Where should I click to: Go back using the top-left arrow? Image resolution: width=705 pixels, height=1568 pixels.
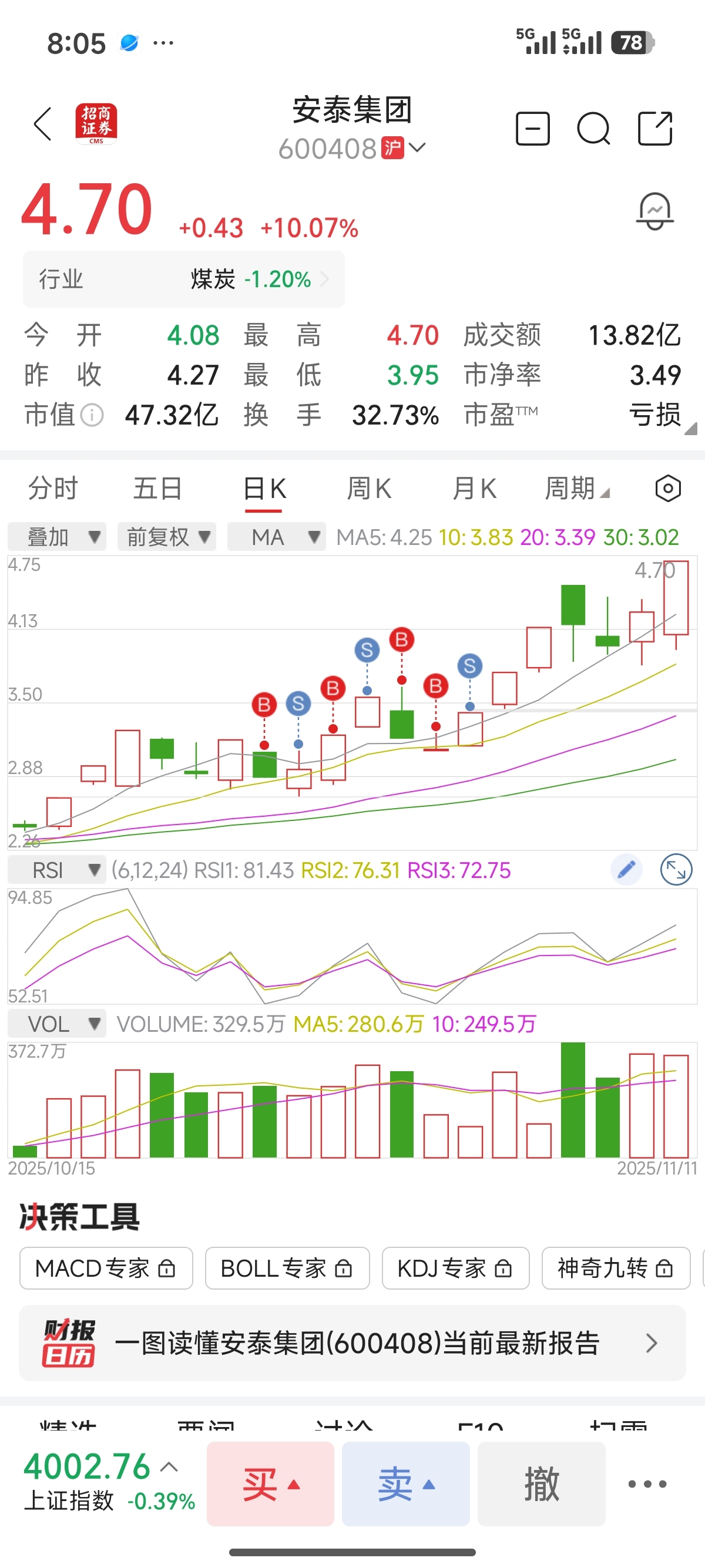(43, 125)
